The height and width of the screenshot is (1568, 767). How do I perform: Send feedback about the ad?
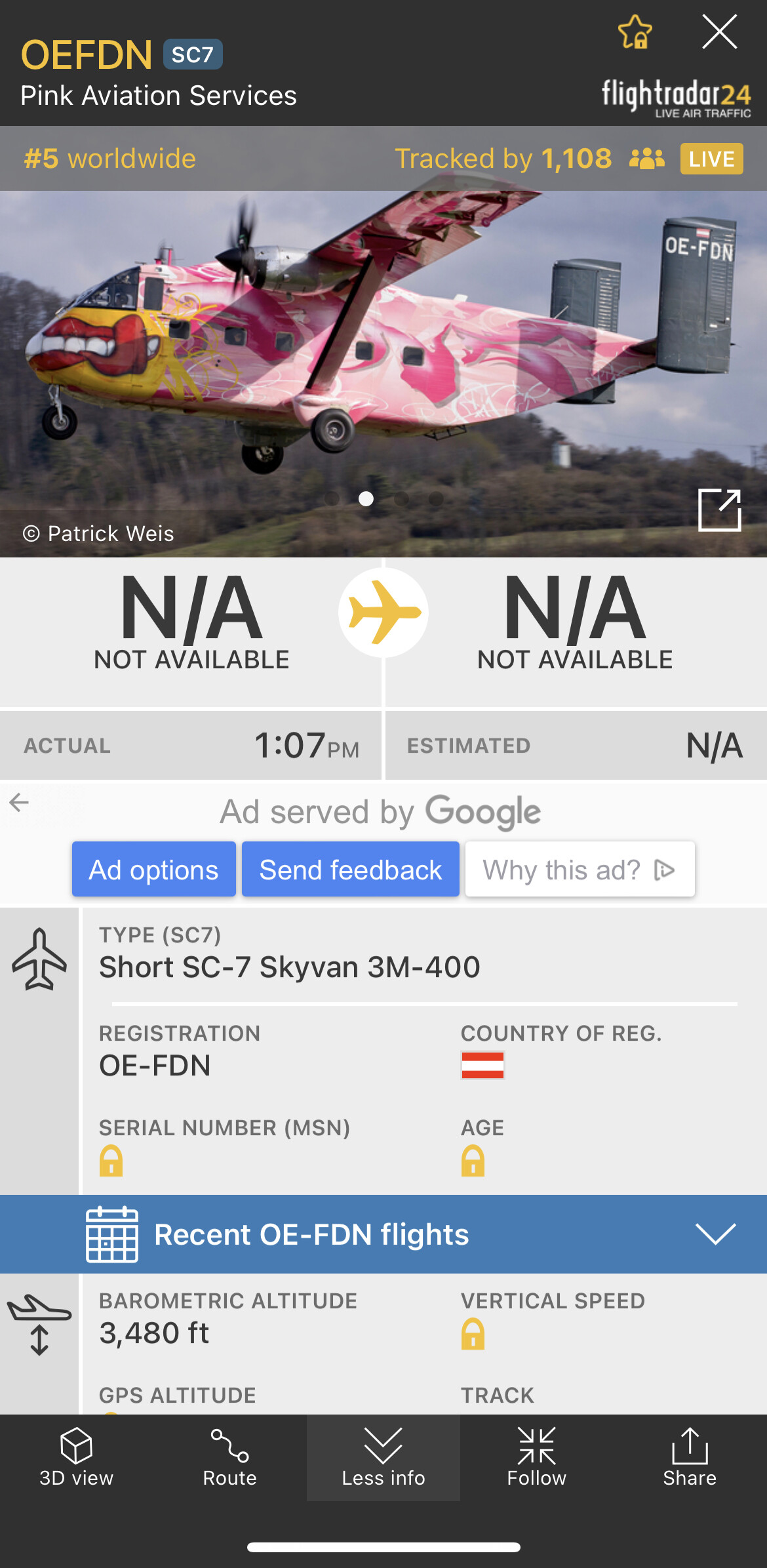coord(351,870)
